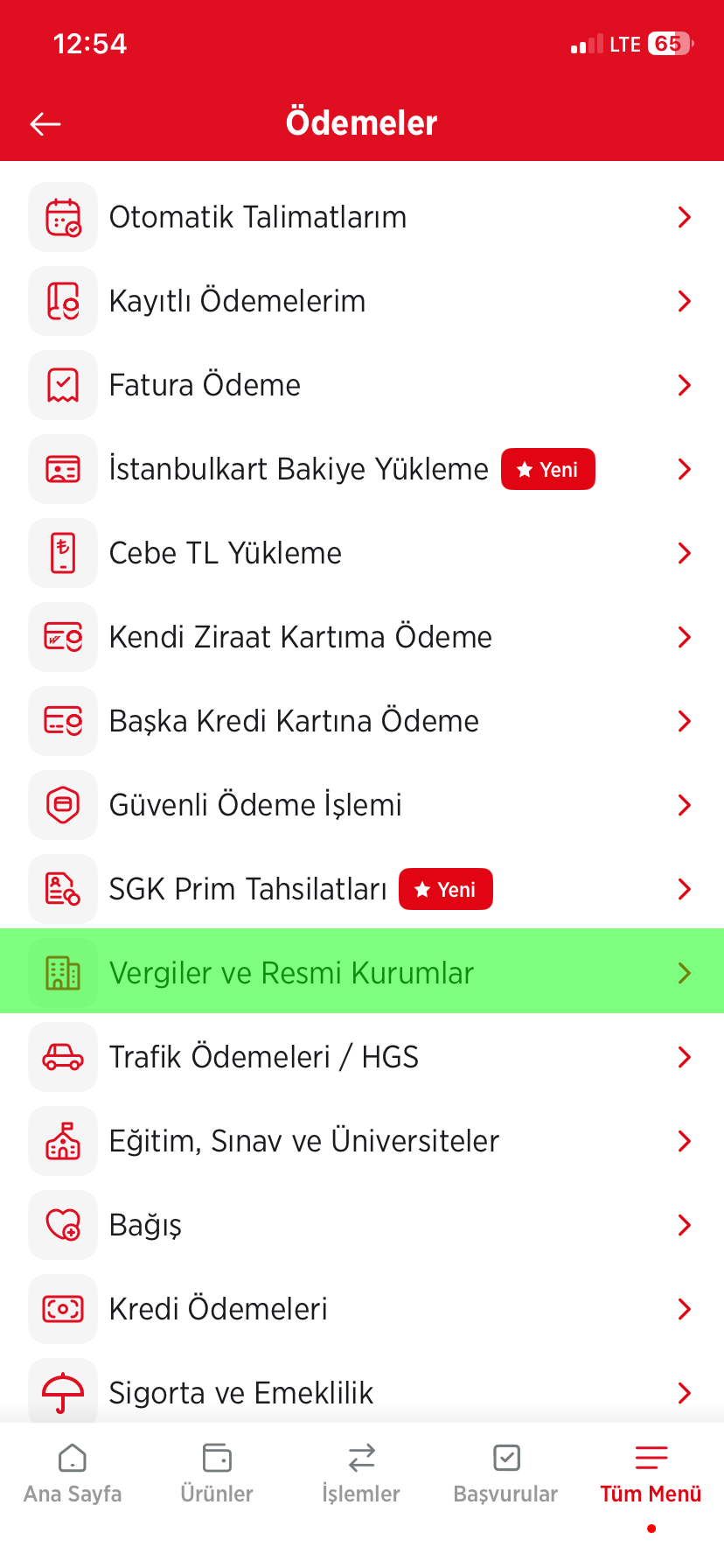Select the Vergiler ve Resmi Kurumlar building icon

click(62, 972)
